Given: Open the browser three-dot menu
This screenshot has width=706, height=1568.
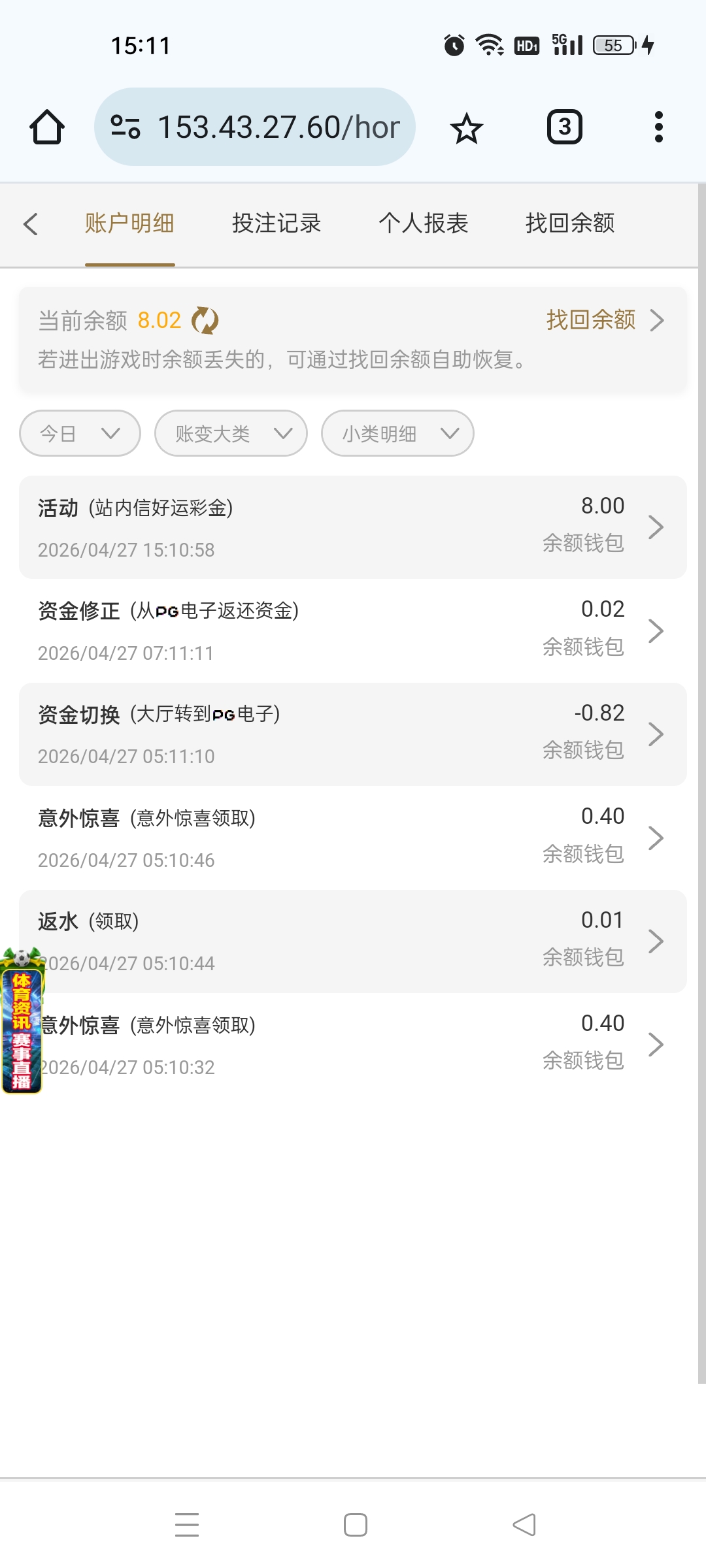Looking at the screenshot, I should 658,126.
